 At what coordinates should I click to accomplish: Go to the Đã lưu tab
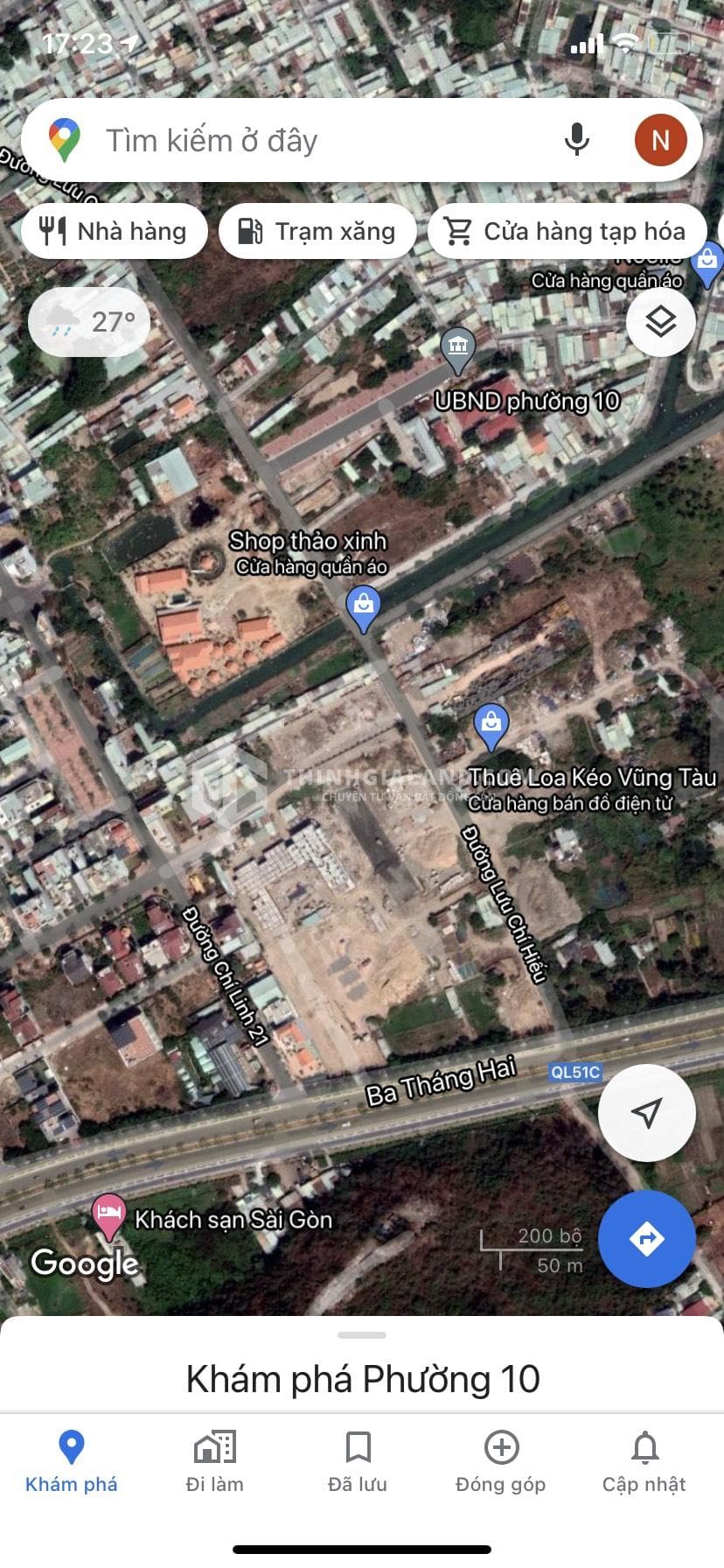(358, 1461)
